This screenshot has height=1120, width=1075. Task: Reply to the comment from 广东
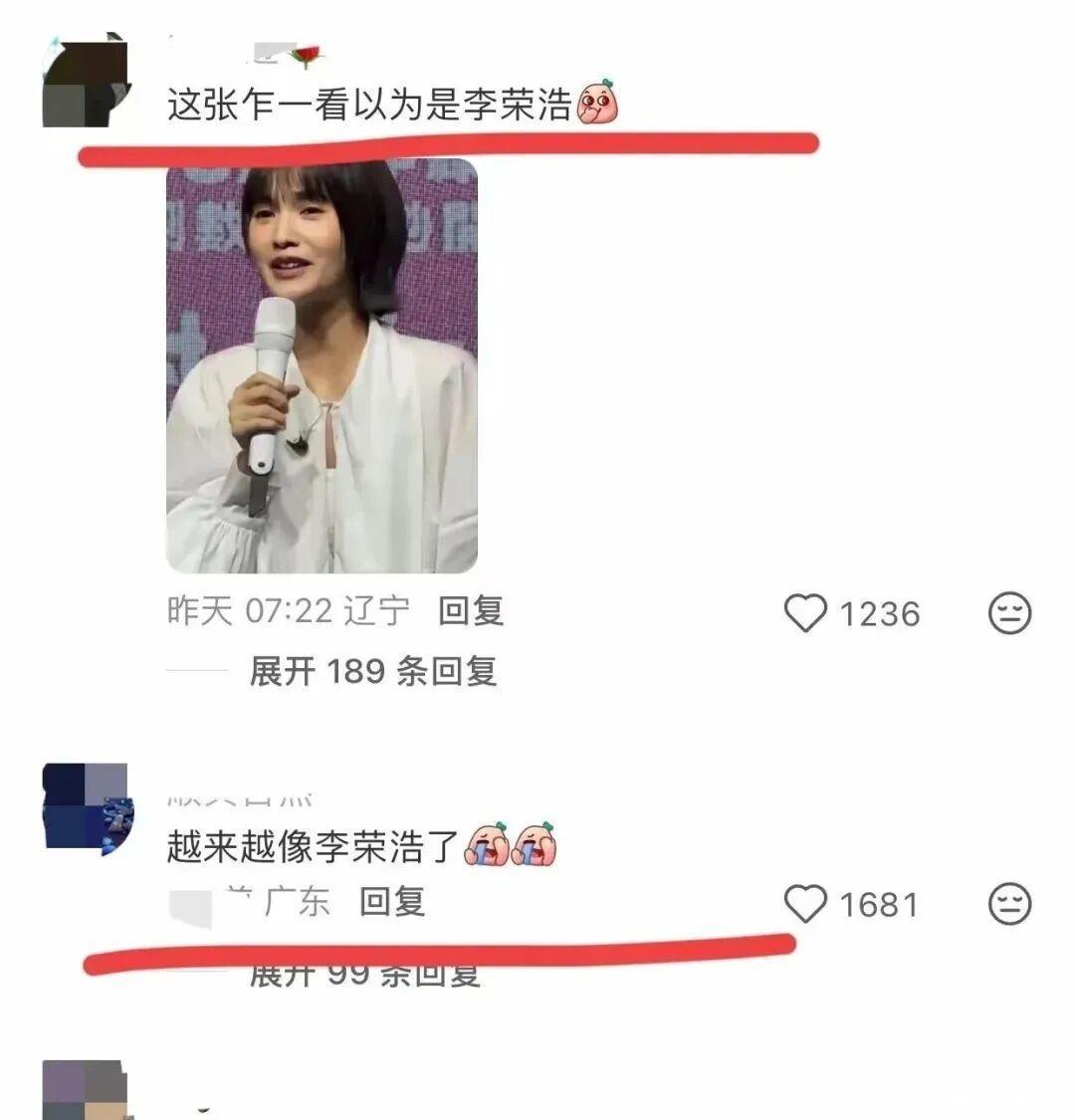coord(391,902)
